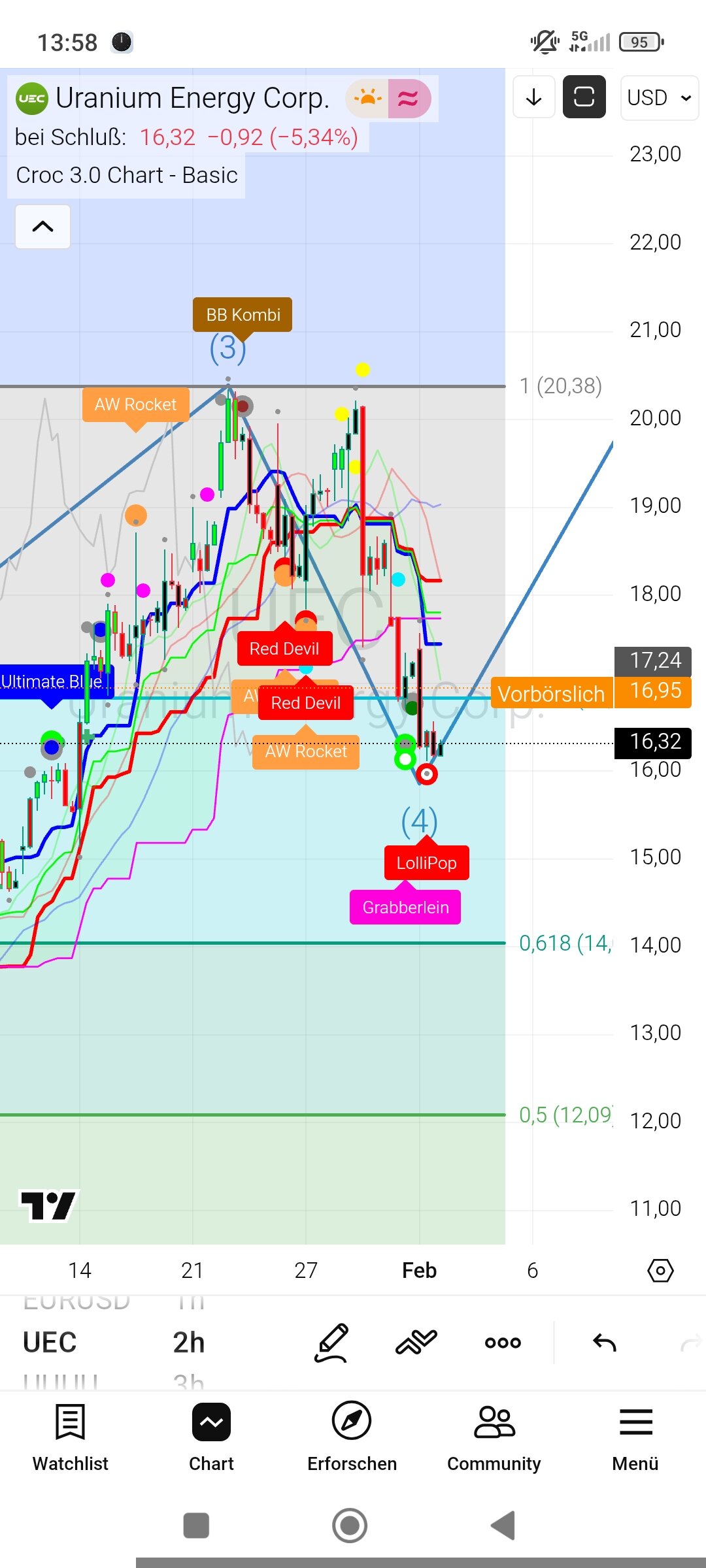
Task: Tap the download arrow icon
Action: pos(534,97)
